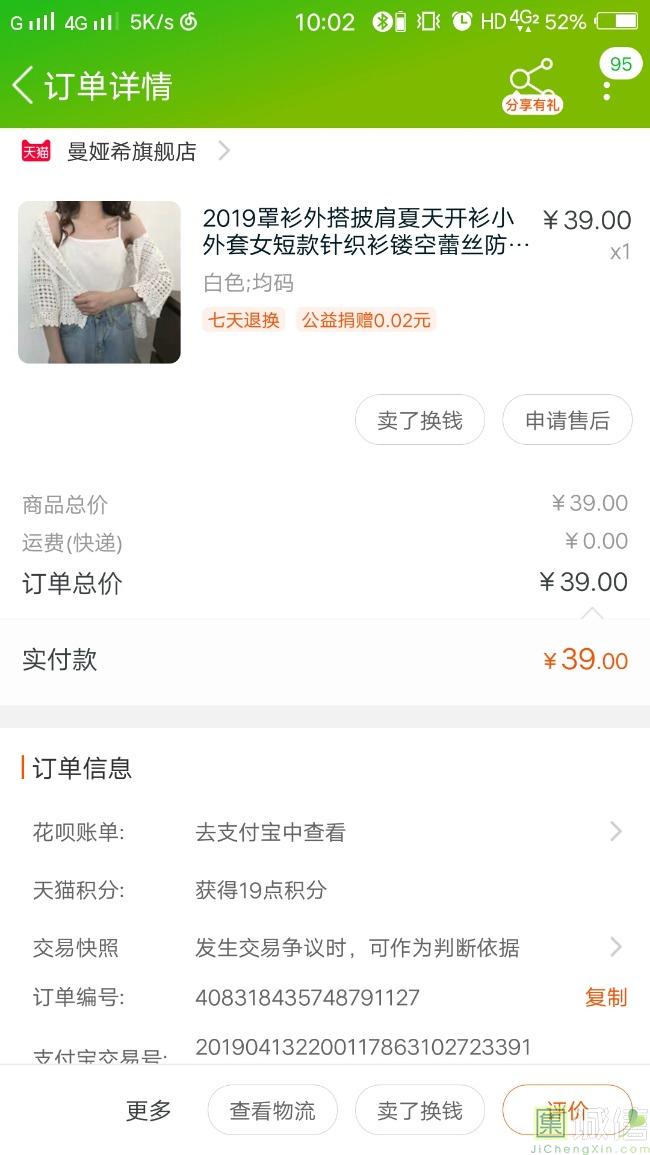Copy the order number with 复制
The image size is (650, 1155).
pyautogui.click(x=605, y=997)
